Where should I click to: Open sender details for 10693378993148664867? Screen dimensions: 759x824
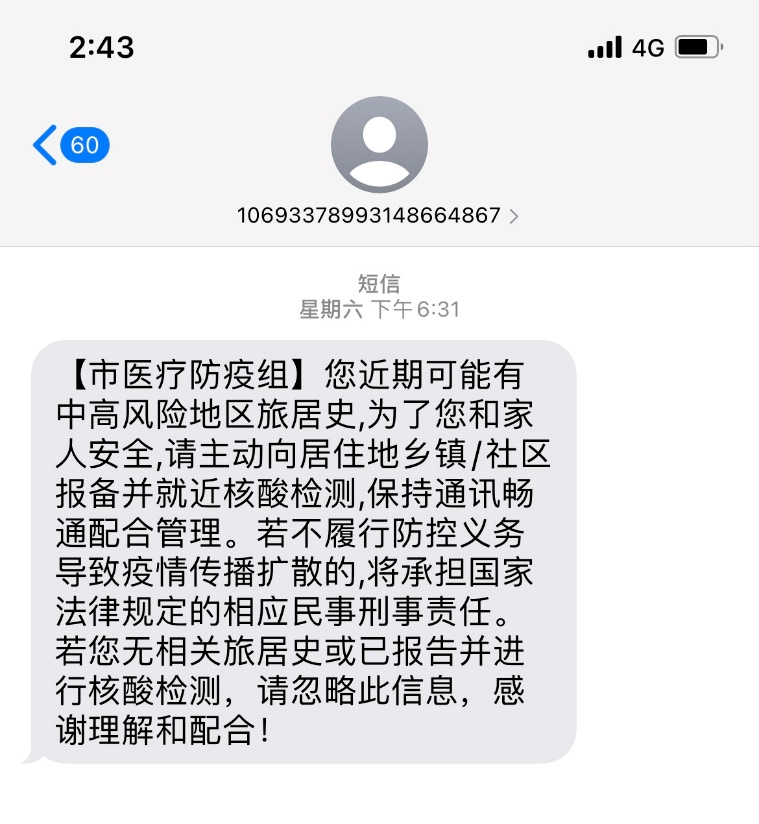click(x=378, y=216)
